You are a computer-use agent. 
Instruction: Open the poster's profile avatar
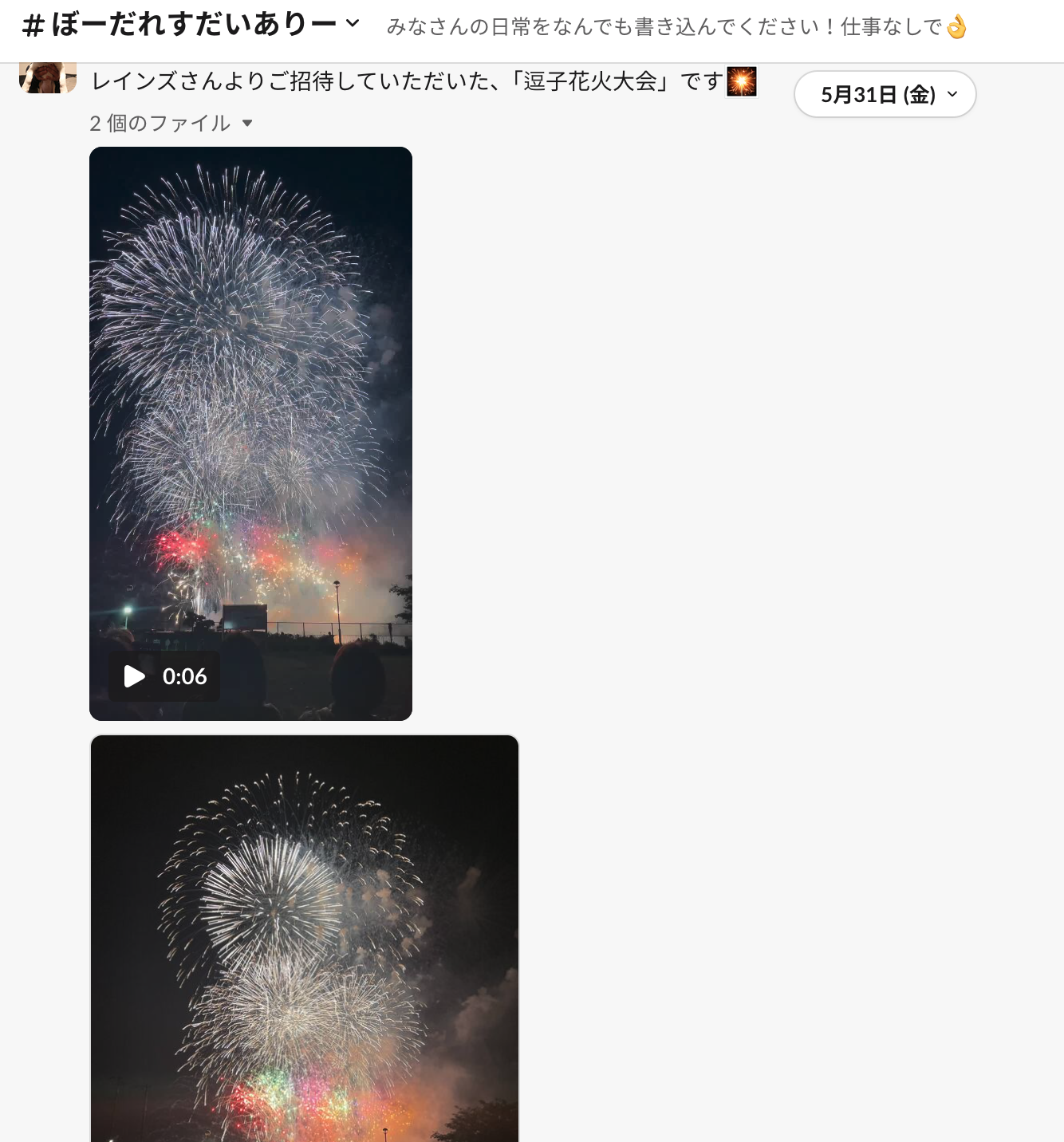(x=48, y=78)
